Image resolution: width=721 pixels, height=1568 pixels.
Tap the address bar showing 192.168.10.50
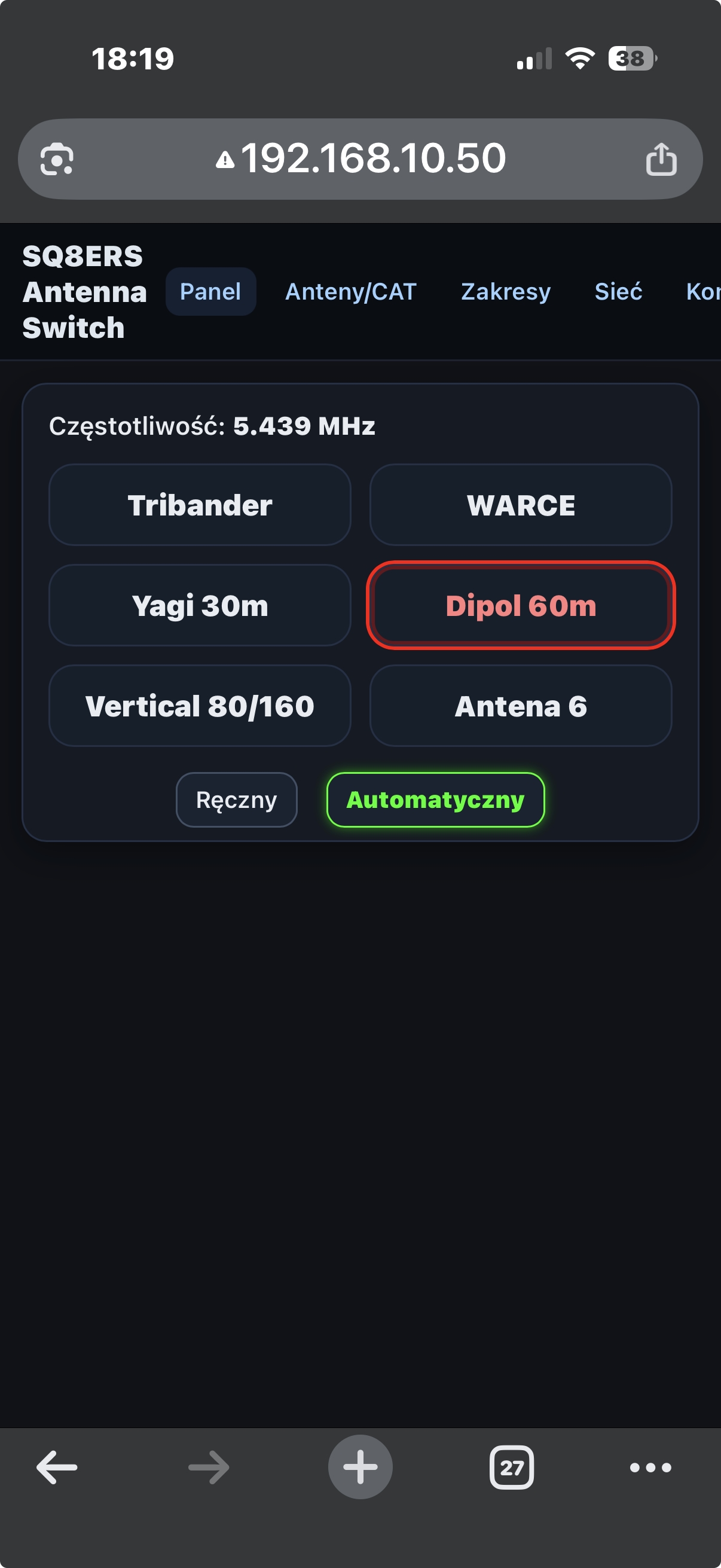(372, 158)
